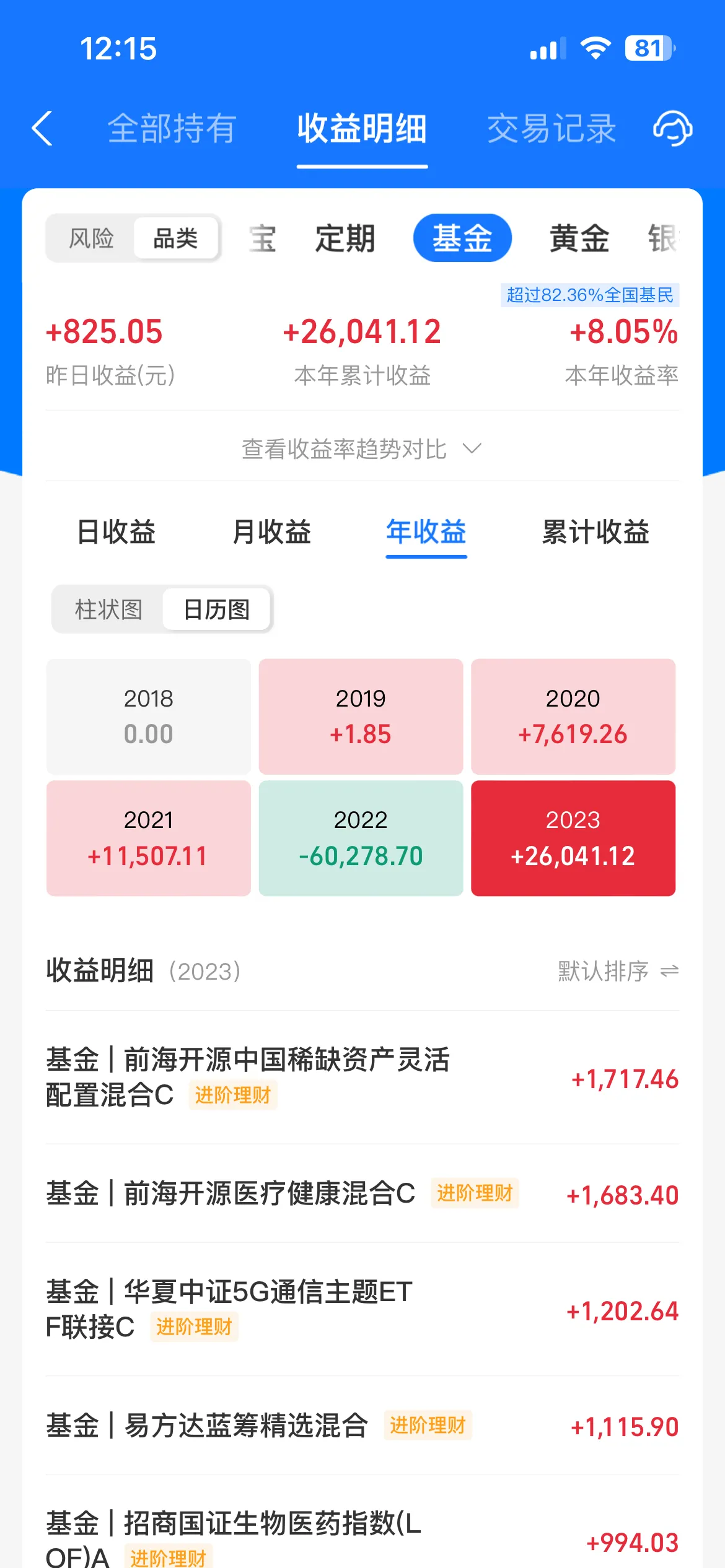
Task: Go back using the back arrow
Action: click(42, 129)
